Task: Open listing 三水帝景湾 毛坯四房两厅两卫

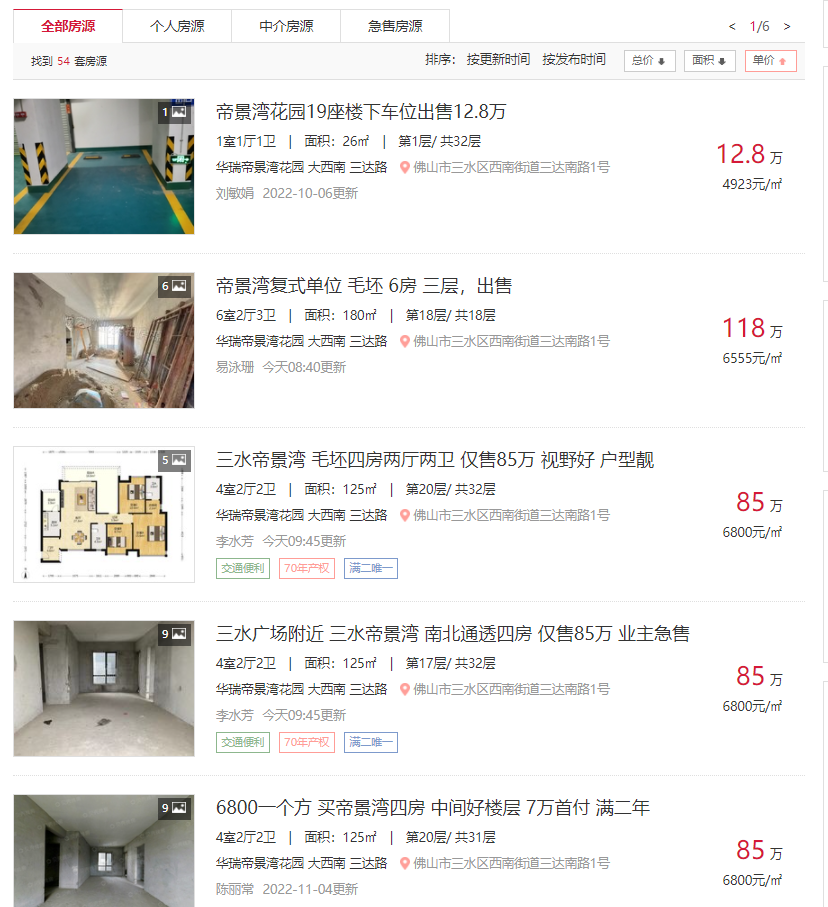Action: [x=435, y=460]
